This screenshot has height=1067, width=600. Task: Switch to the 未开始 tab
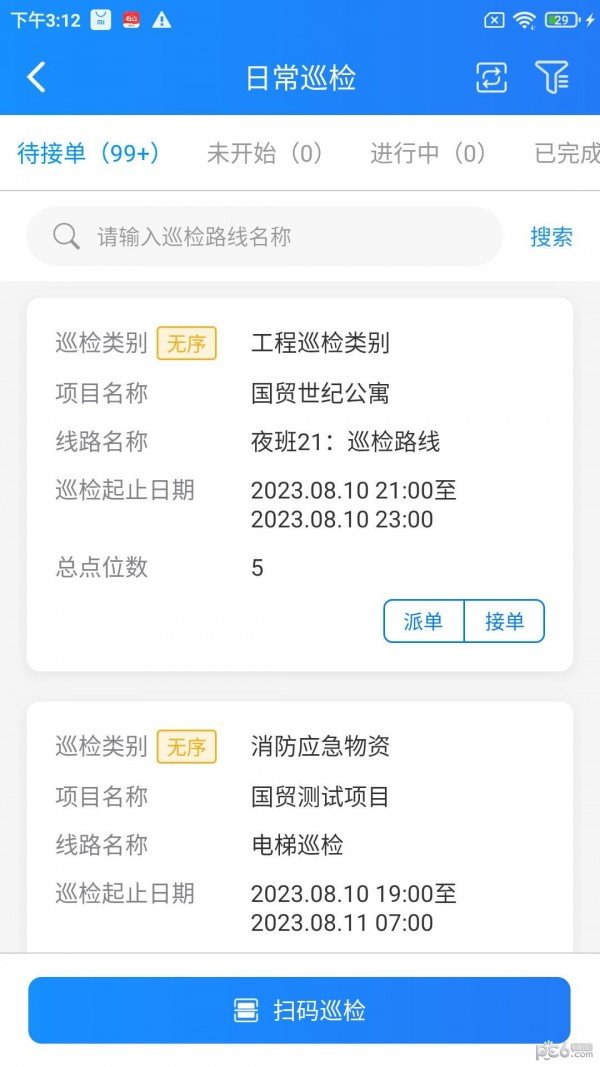point(265,153)
